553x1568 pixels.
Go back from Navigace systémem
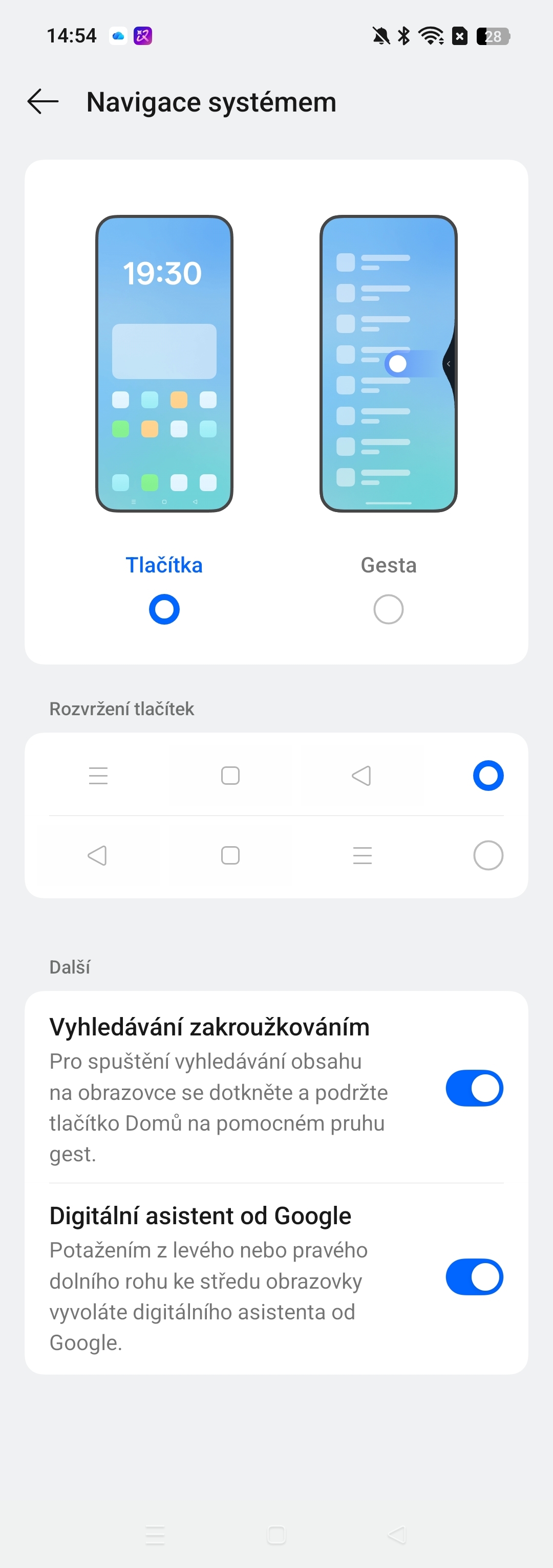click(42, 102)
